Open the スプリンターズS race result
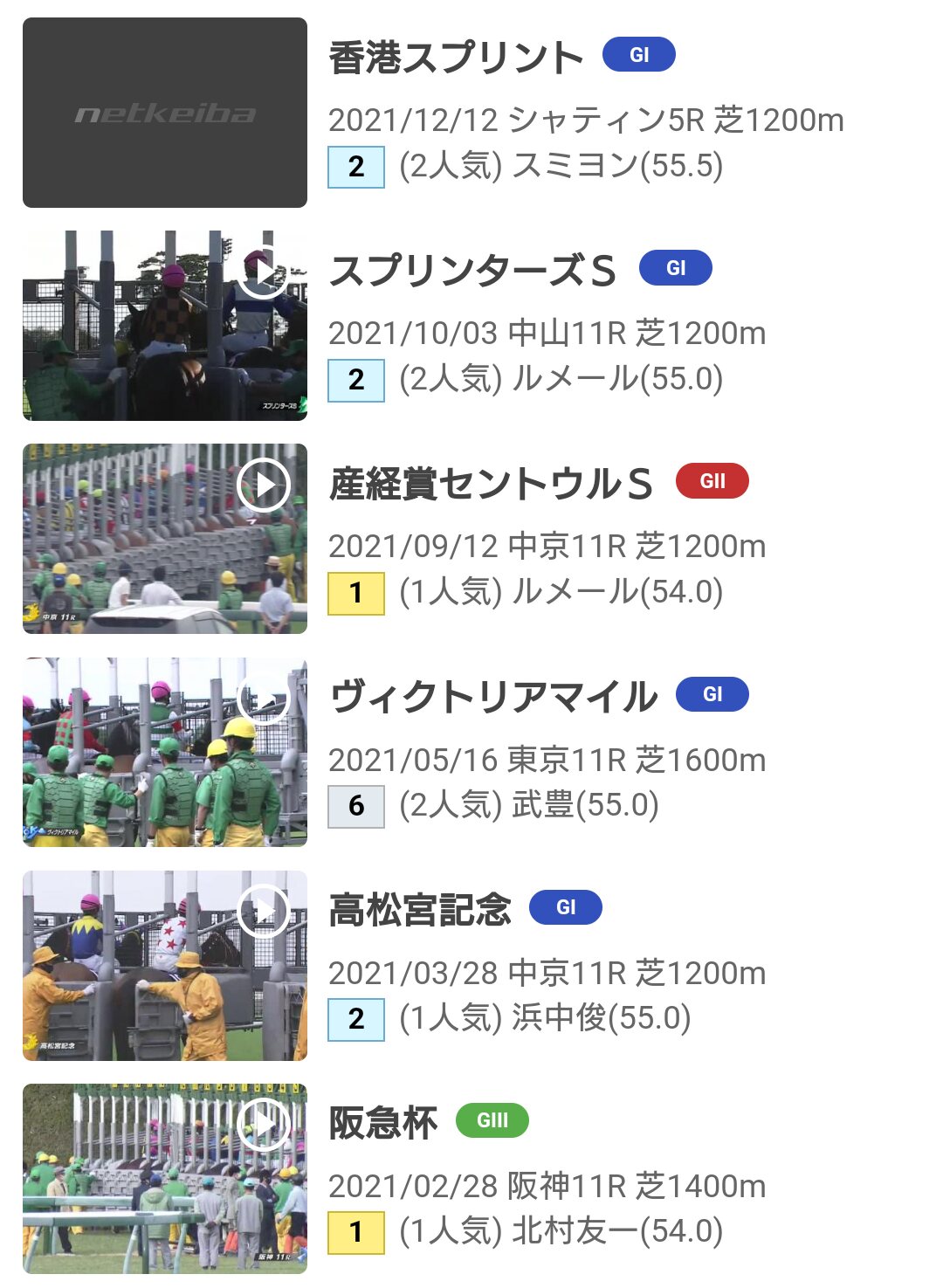The image size is (943, 1288). pos(472,272)
